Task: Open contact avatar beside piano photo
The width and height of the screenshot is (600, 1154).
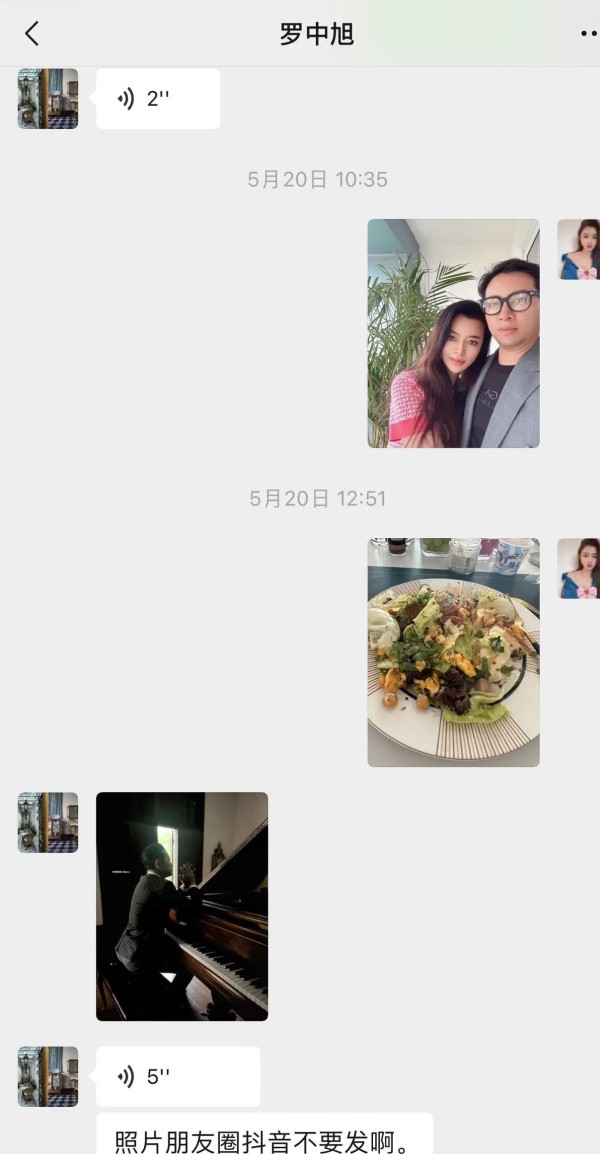Action: [x=48, y=822]
